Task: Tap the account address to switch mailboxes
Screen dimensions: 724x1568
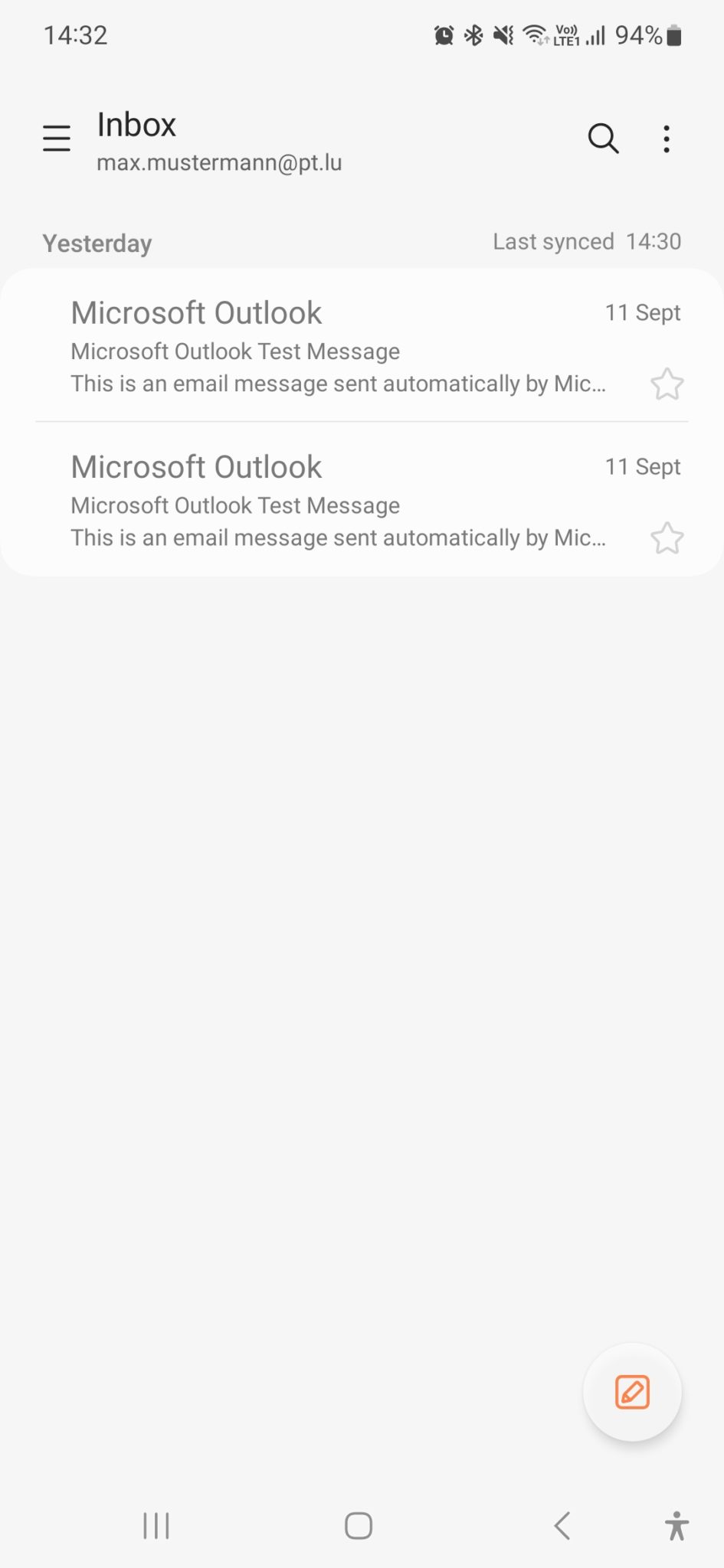Action: click(219, 162)
